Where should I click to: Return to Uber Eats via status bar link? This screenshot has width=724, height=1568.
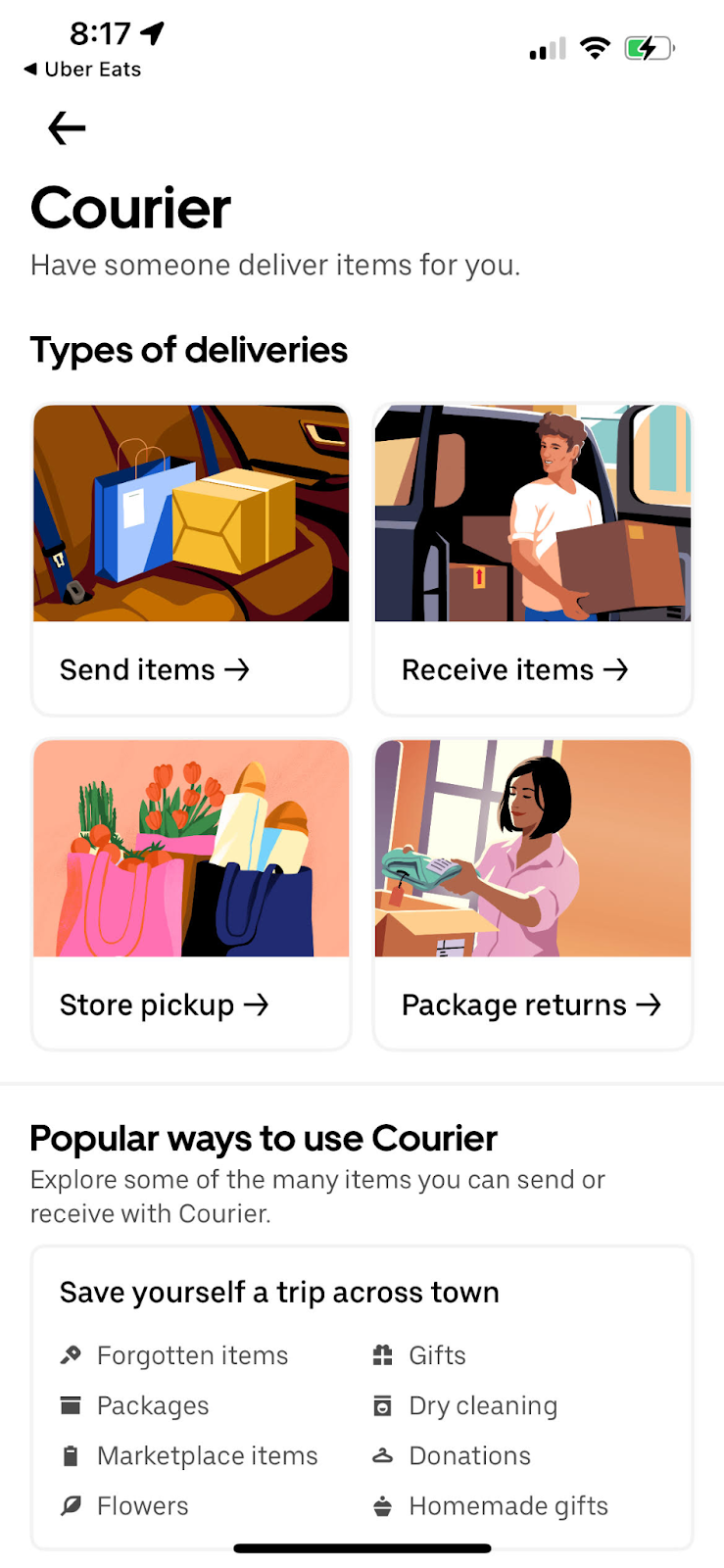tap(82, 70)
